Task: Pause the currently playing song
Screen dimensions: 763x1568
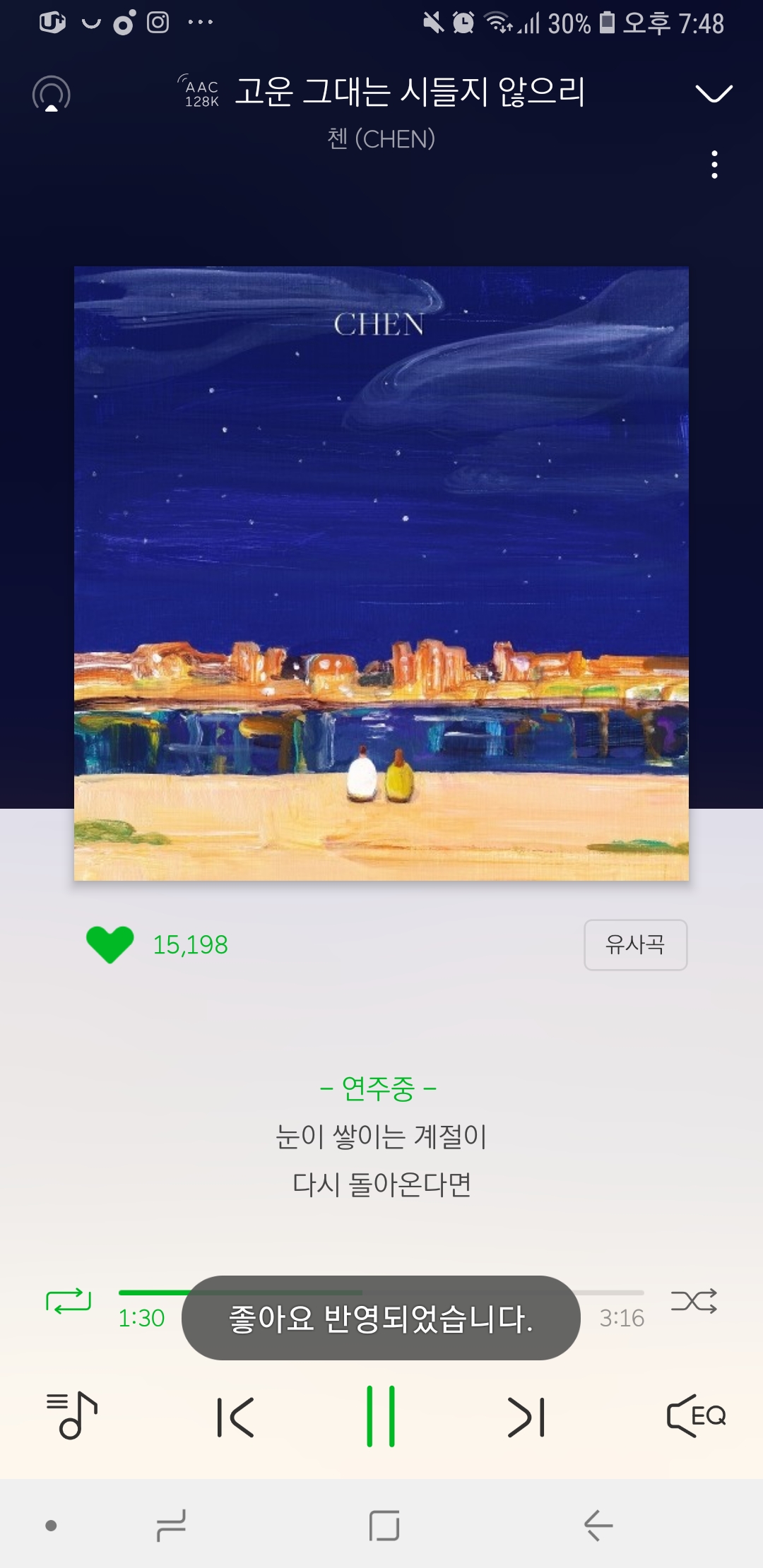Action: (381, 1415)
